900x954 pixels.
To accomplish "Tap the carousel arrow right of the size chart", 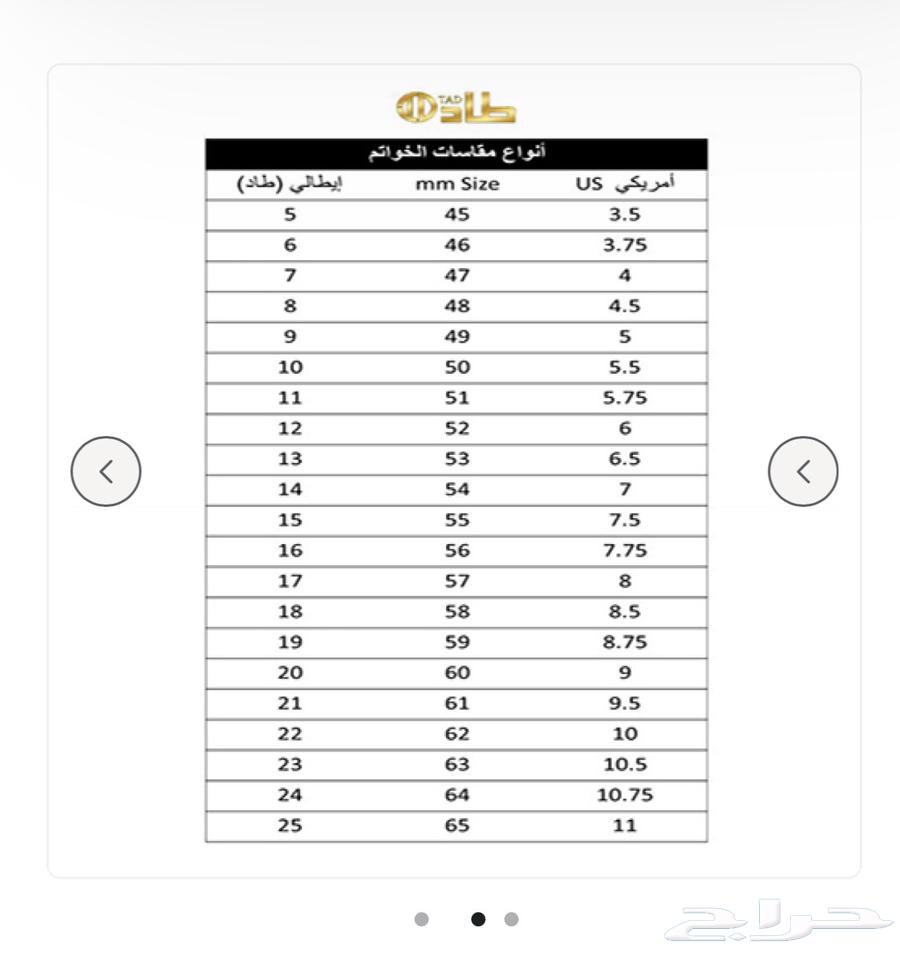I will (803, 471).
